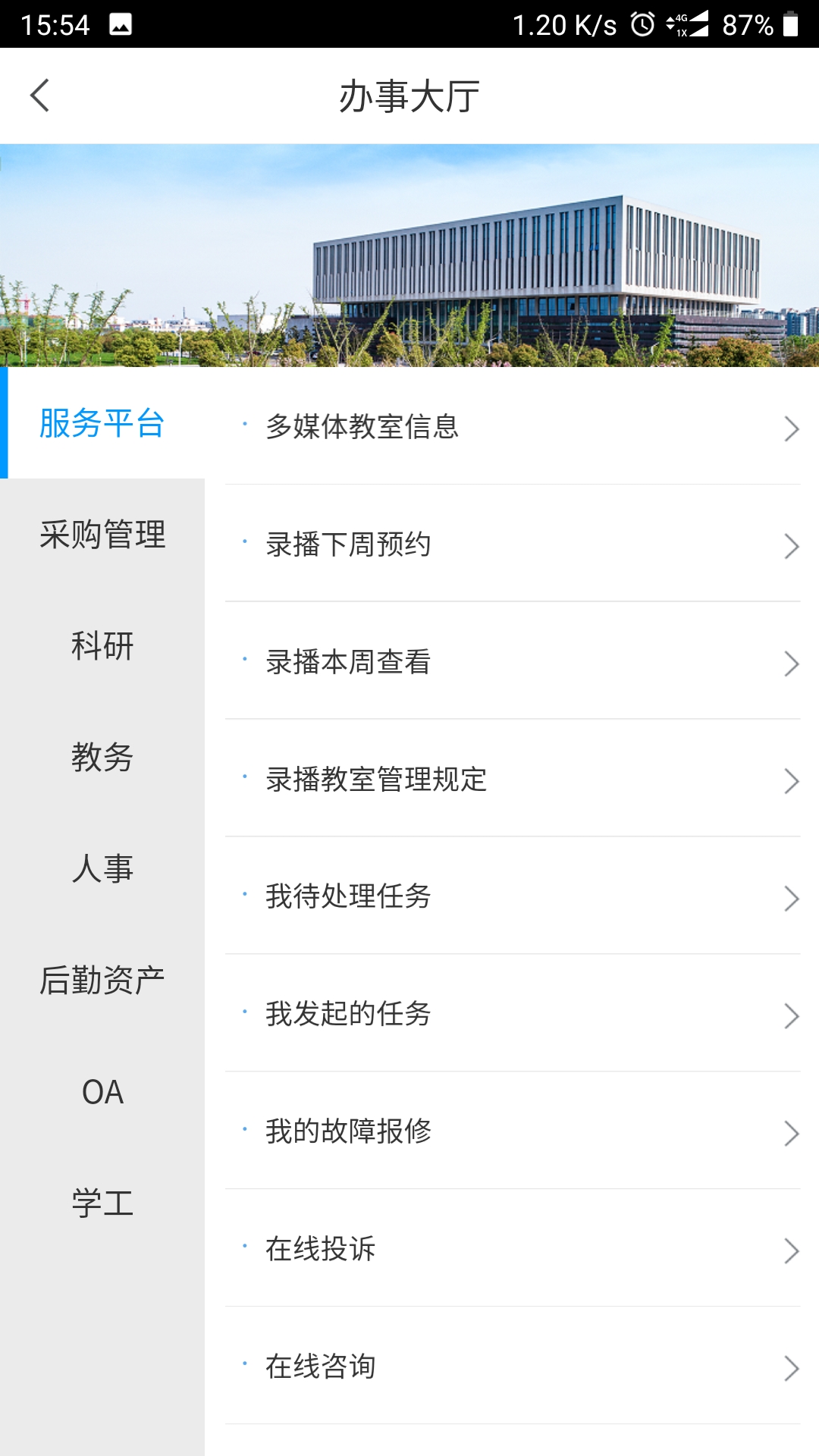Open the 教务 category

[x=102, y=758]
